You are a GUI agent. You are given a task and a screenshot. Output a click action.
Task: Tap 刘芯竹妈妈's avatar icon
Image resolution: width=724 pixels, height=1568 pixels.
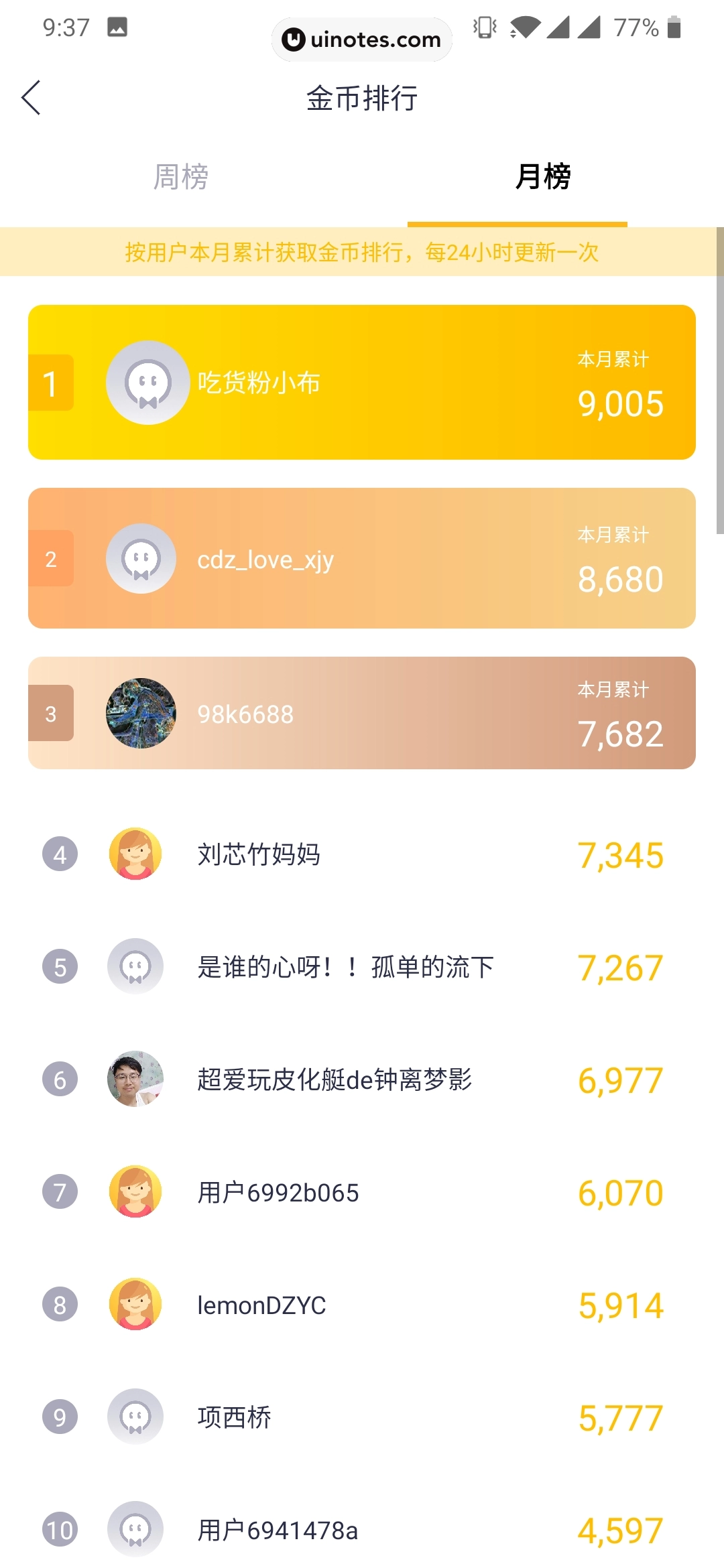pos(135,854)
